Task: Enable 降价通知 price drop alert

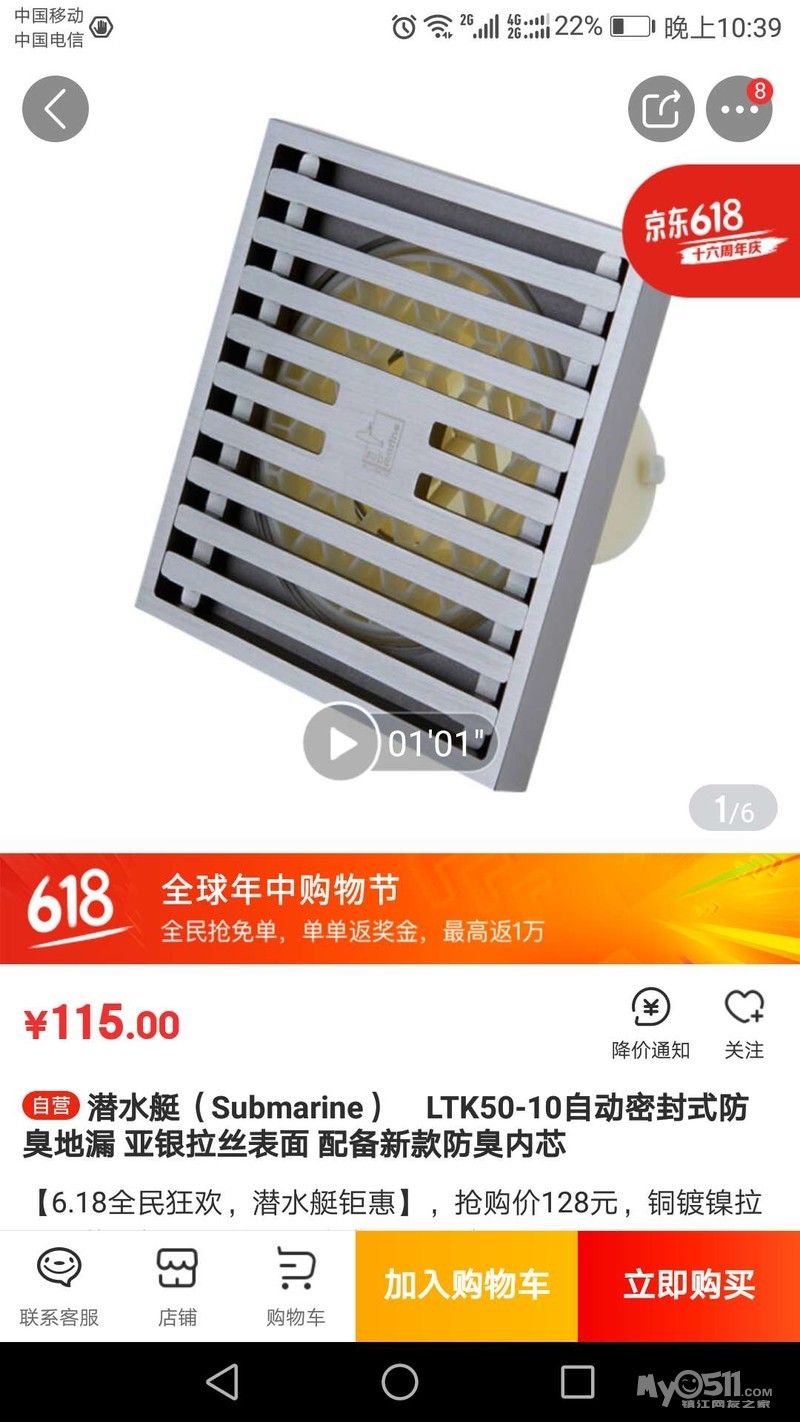Action: pyautogui.click(x=651, y=1024)
